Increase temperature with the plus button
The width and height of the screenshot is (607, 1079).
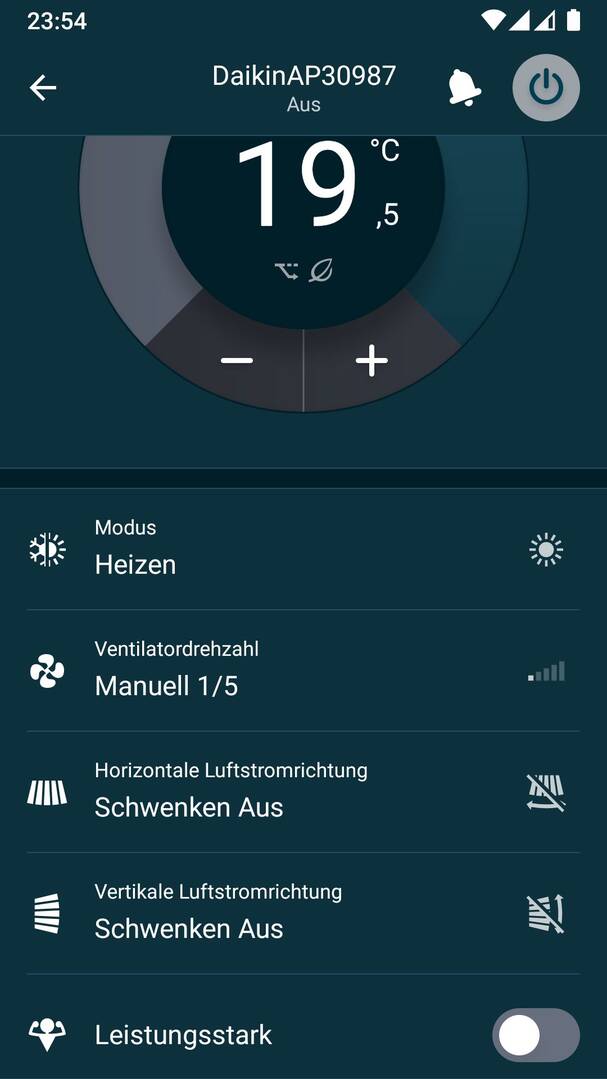[x=372, y=361]
